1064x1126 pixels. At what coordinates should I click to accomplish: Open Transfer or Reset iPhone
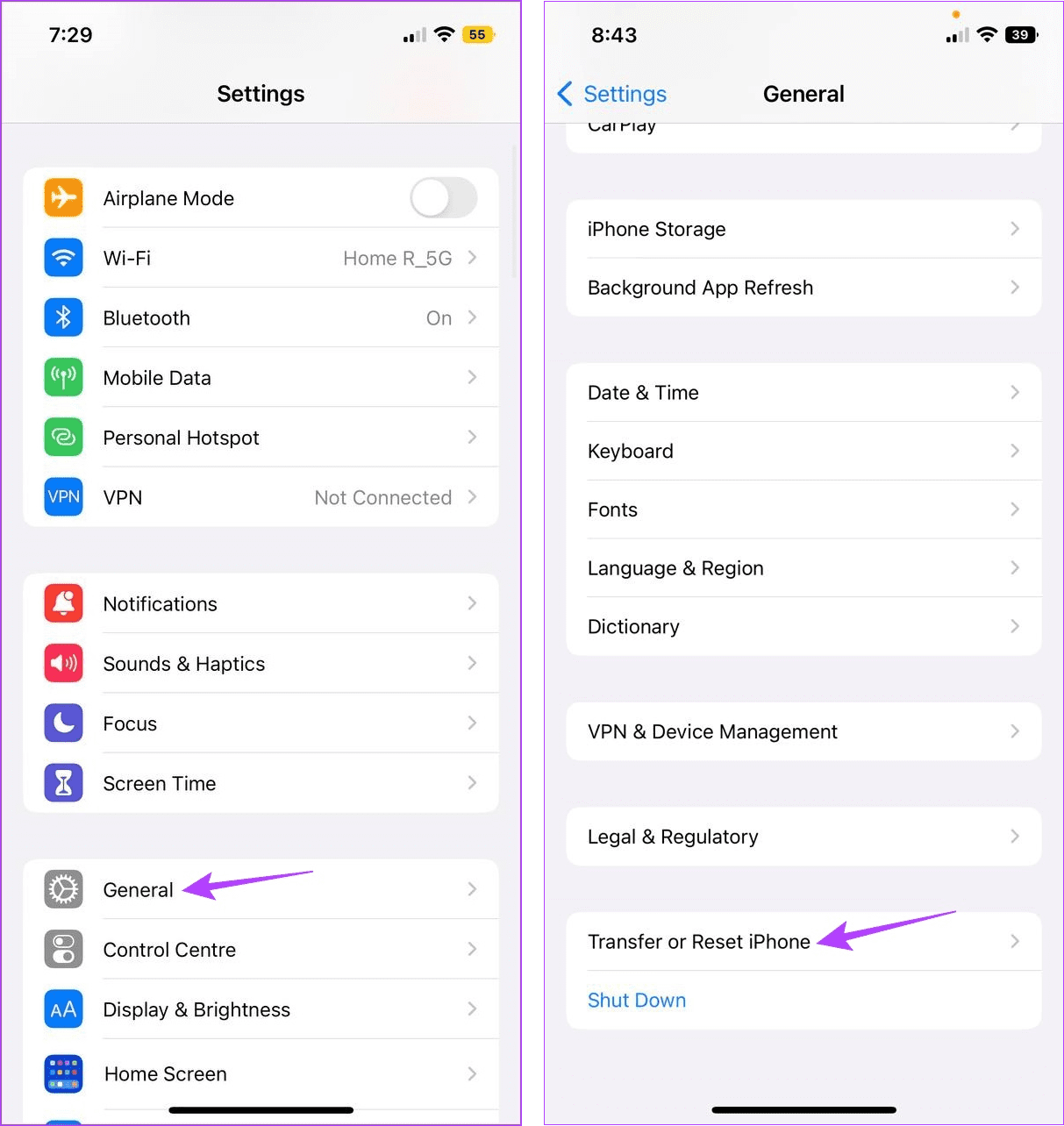point(803,941)
